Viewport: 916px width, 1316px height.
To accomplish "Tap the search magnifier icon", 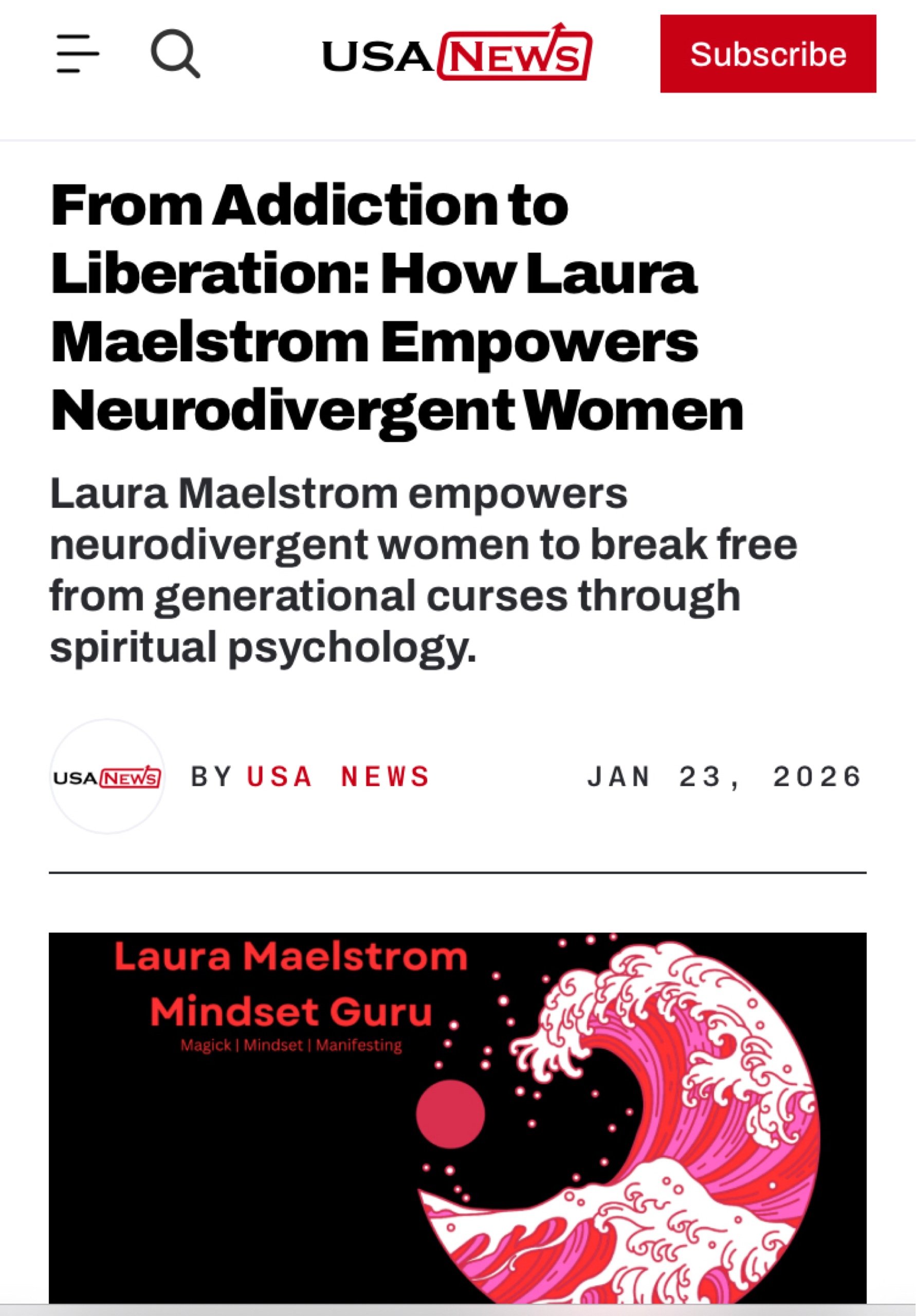I will (x=175, y=54).
